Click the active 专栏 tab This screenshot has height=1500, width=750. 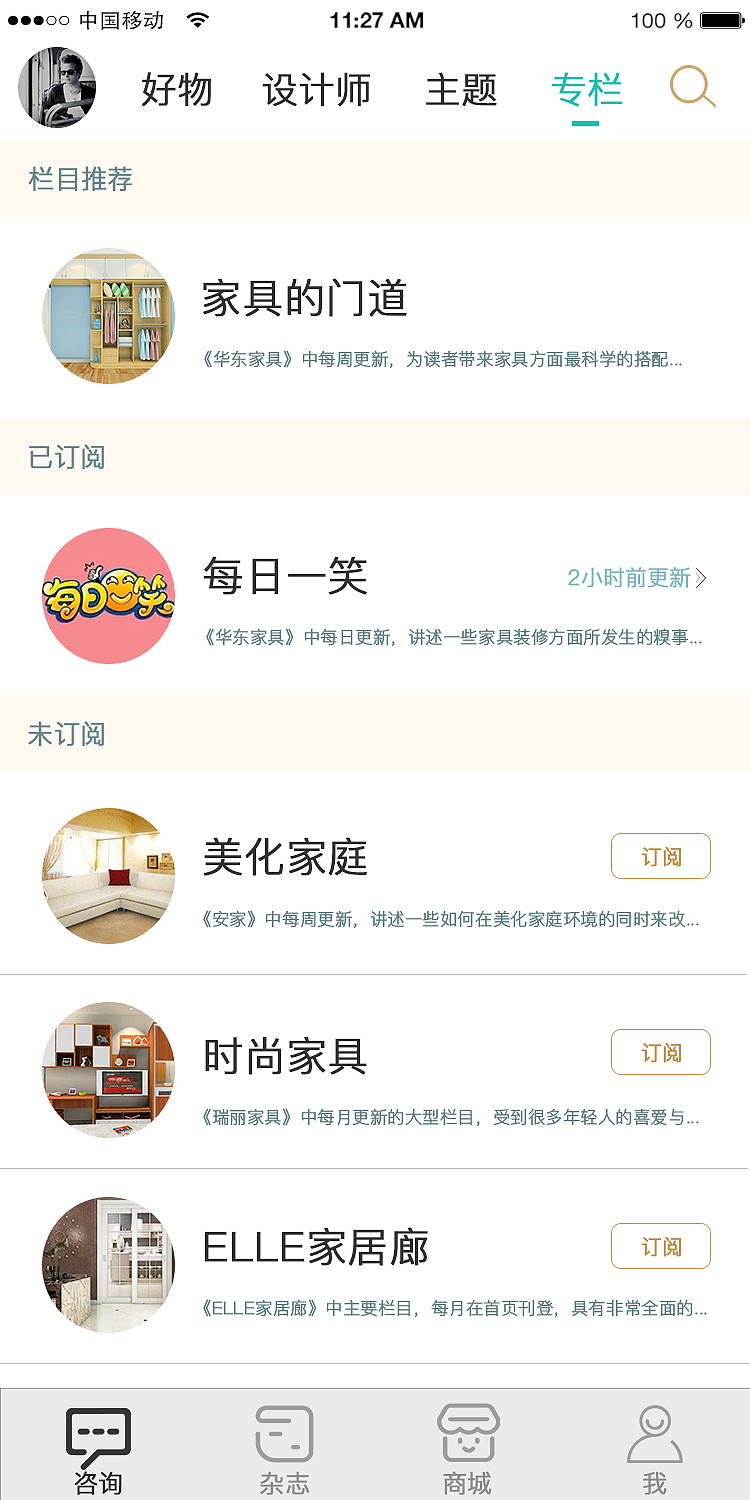tap(585, 90)
